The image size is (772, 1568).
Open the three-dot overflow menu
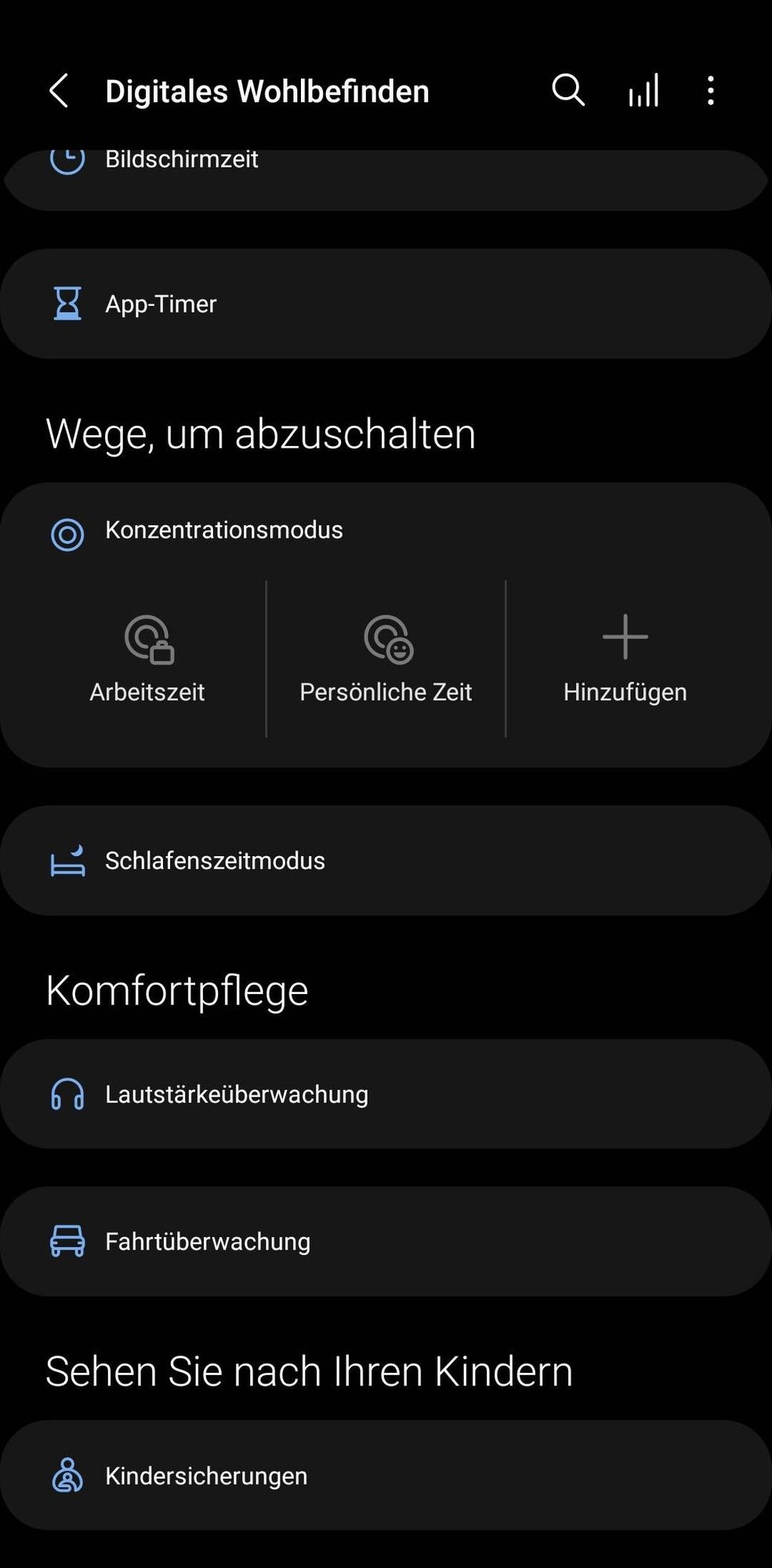710,91
